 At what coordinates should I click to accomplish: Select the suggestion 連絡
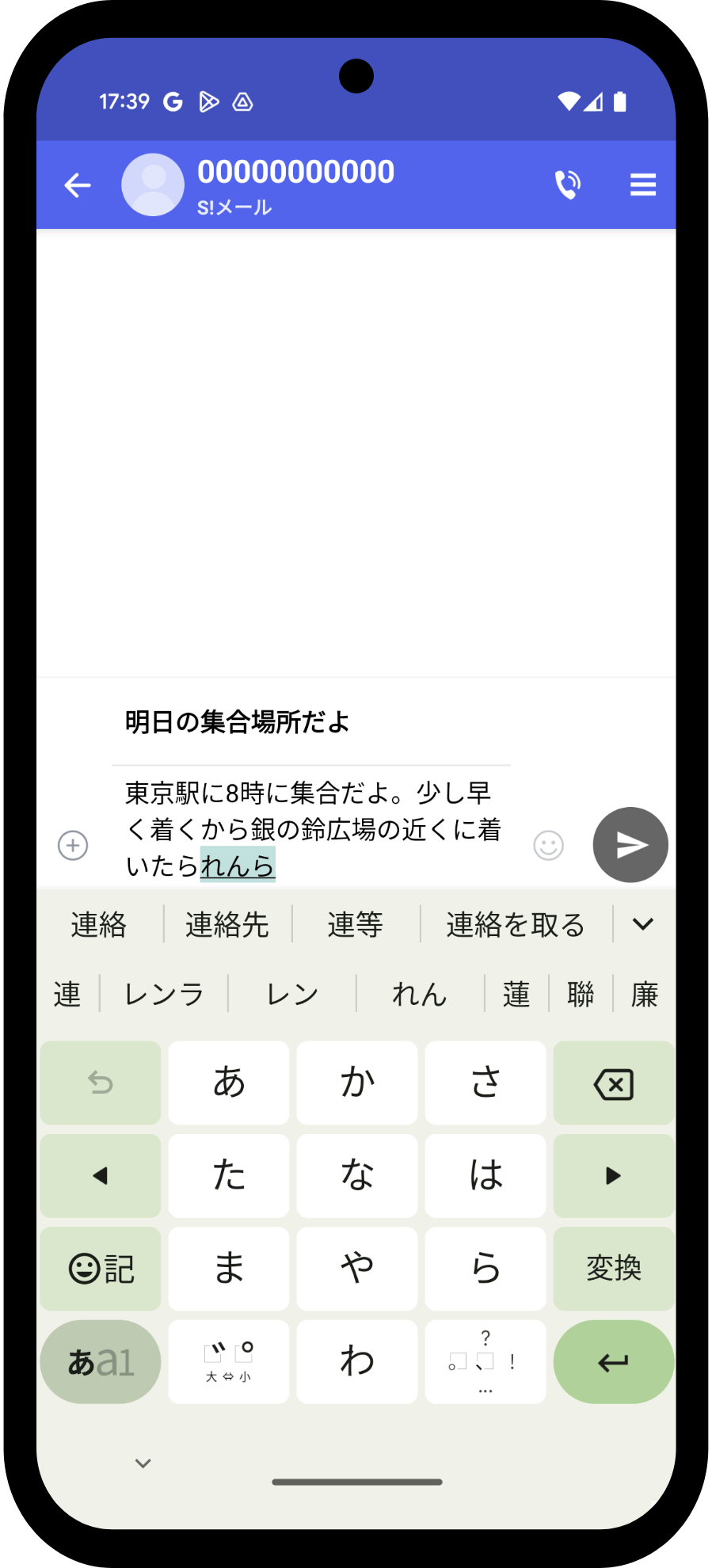tap(99, 924)
